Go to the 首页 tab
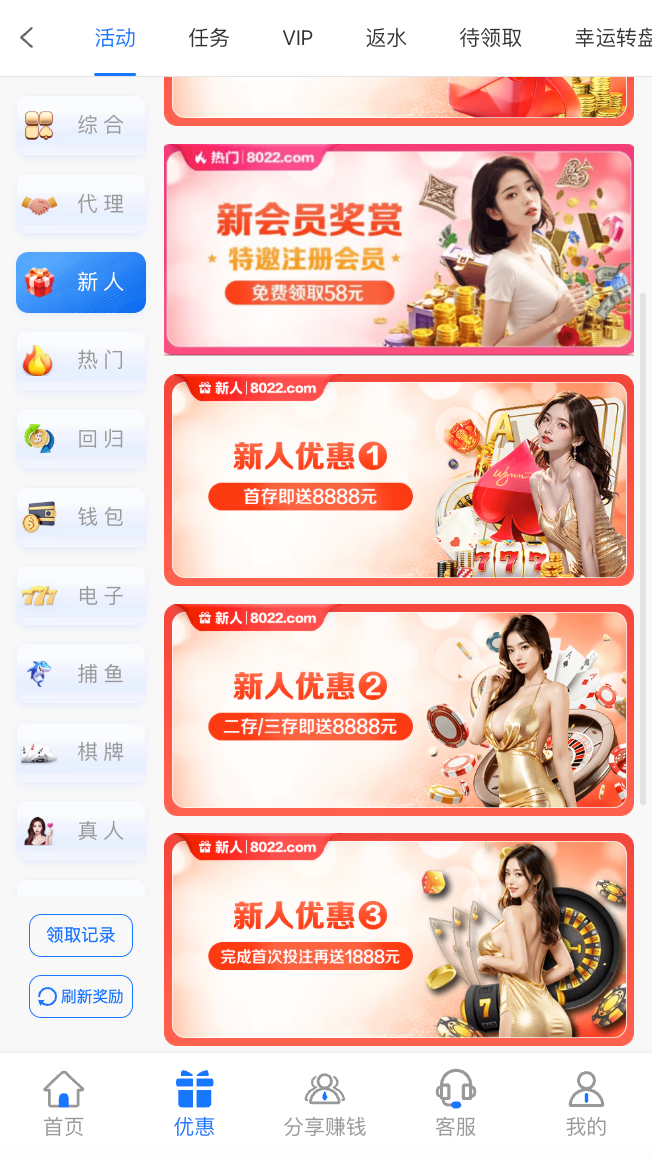This screenshot has width=652, height=1159. pos(64,1103)
